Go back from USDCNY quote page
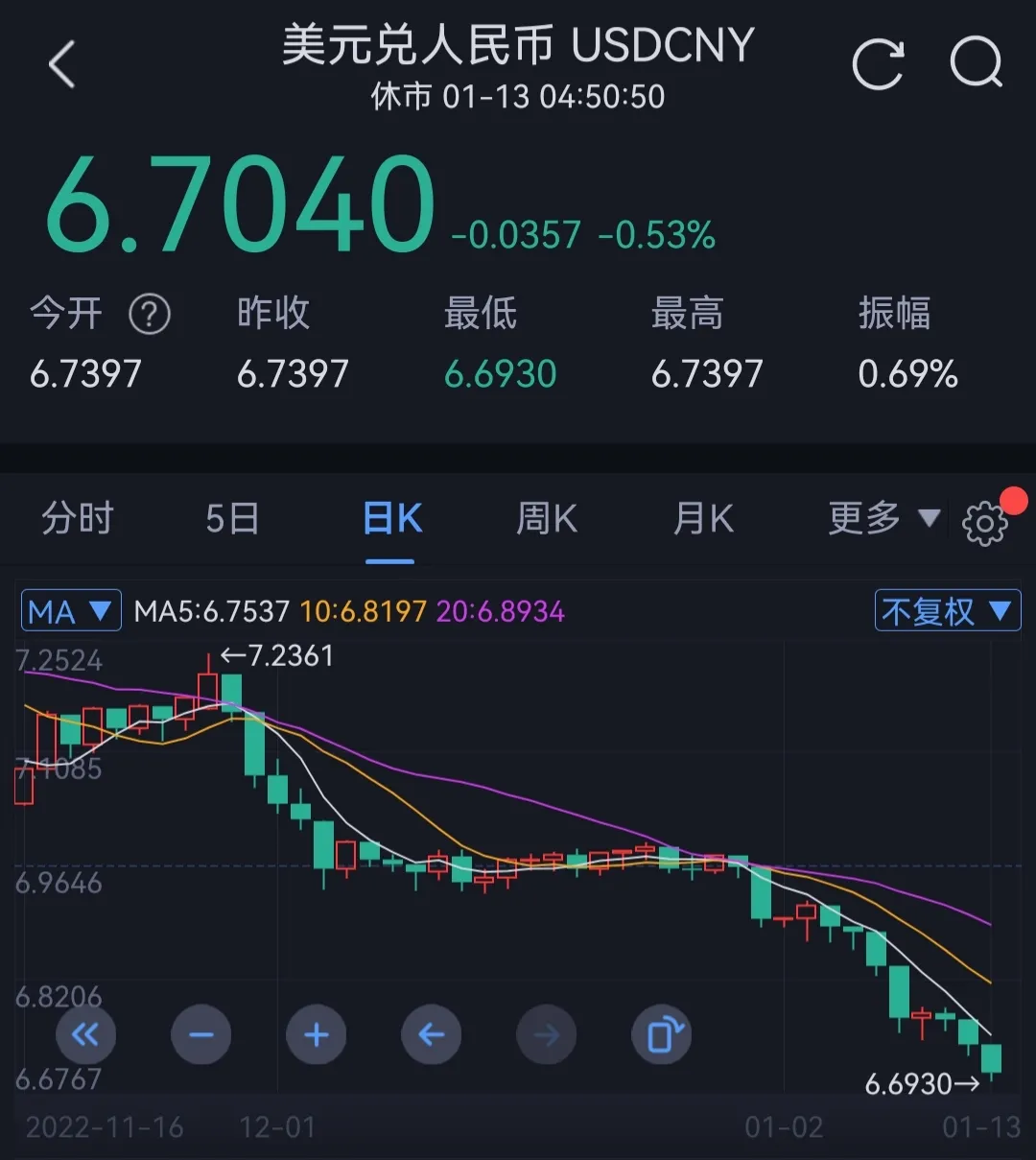 [x=62, y=66]
